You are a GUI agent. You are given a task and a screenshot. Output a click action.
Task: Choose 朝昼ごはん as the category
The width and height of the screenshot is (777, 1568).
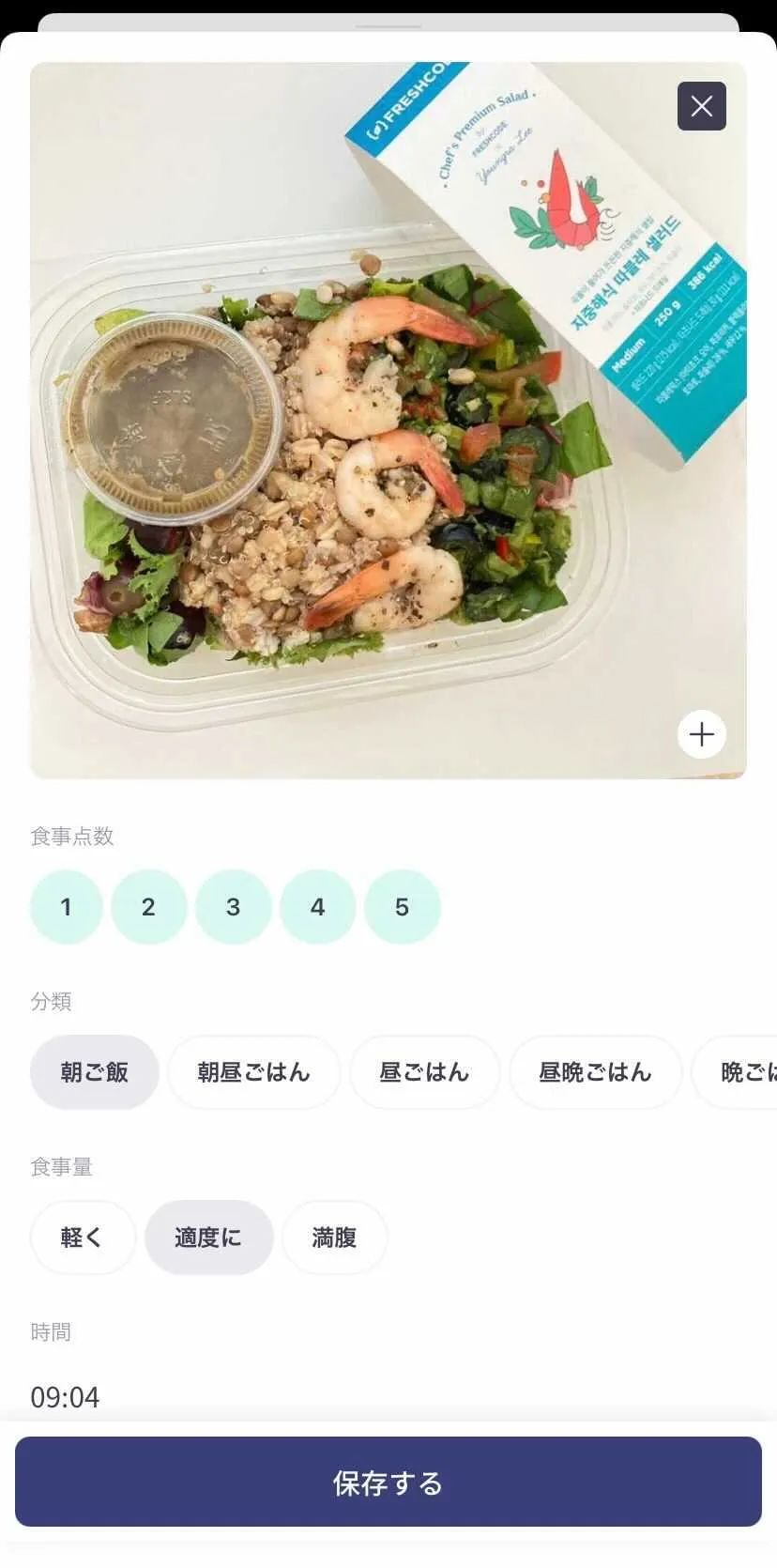253,1072
